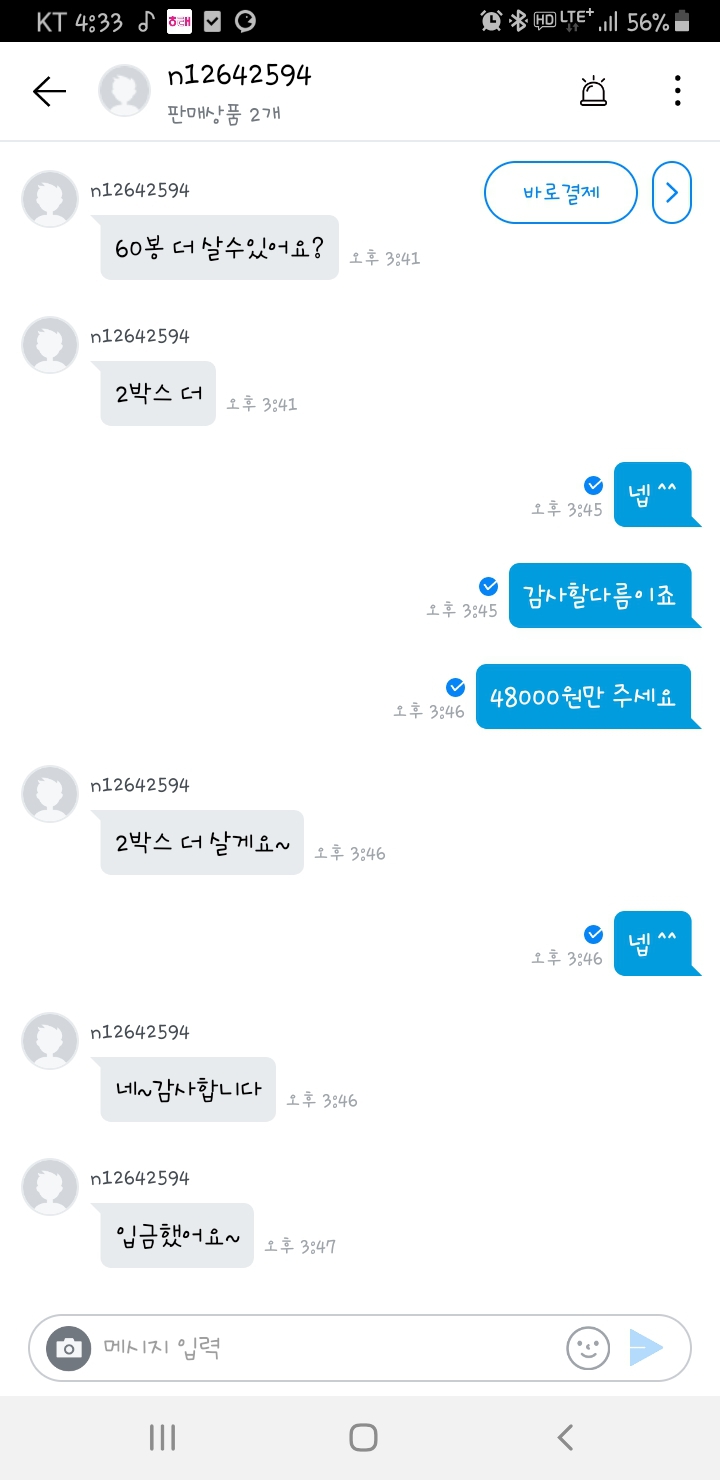This screenshot has height=1480, width=720.
Task: Tap the 메시지 입력 message input field
Action: (x=300, y=1348)
